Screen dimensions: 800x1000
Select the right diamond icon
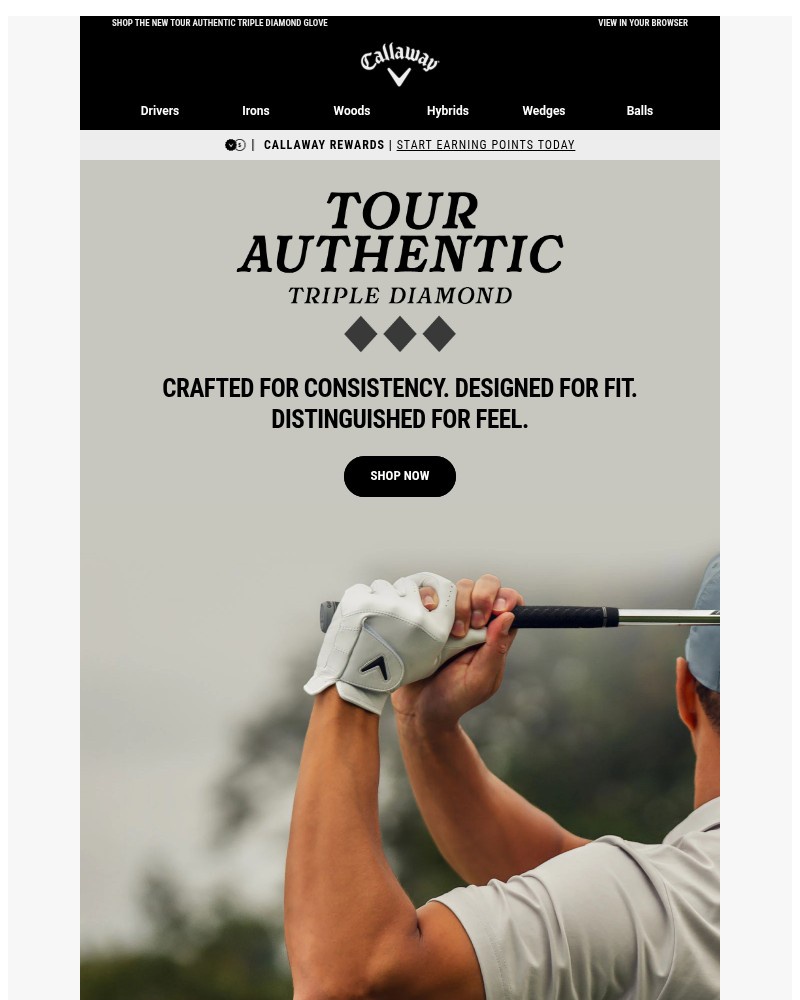439,334
